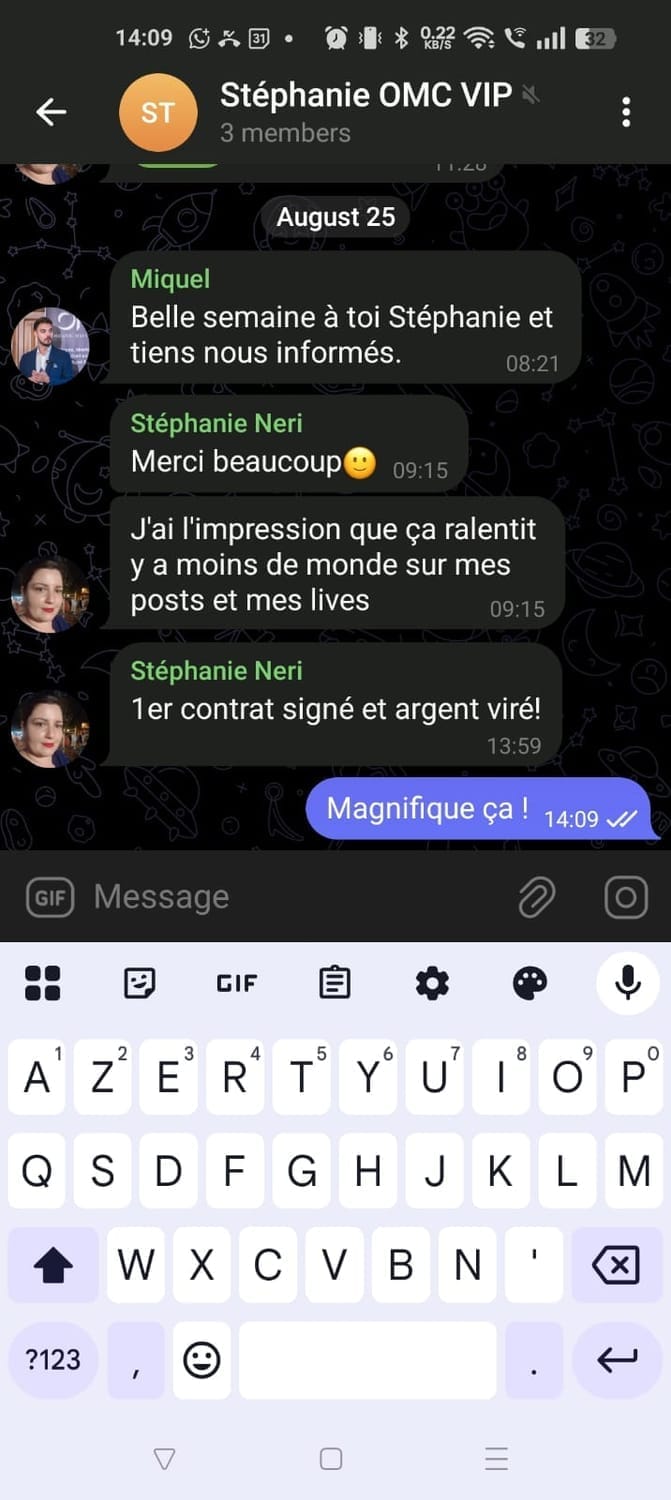Tap the Magnifique ça ! message bubble
671x1500 pixels.
pyautogui.click(x=477, y=809)
